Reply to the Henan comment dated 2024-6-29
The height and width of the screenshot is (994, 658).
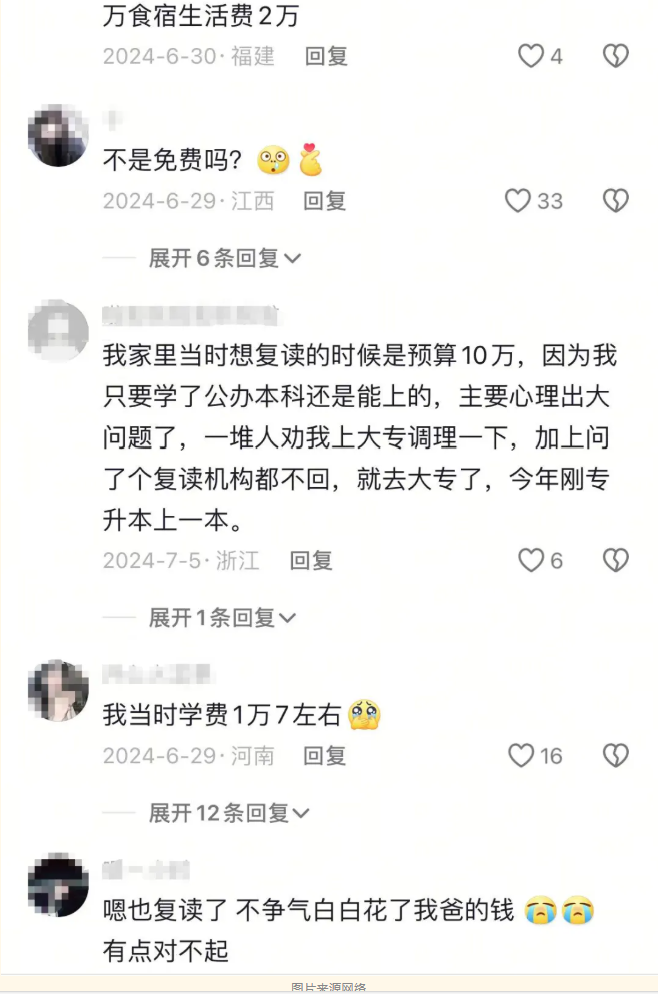pos(325,755)
